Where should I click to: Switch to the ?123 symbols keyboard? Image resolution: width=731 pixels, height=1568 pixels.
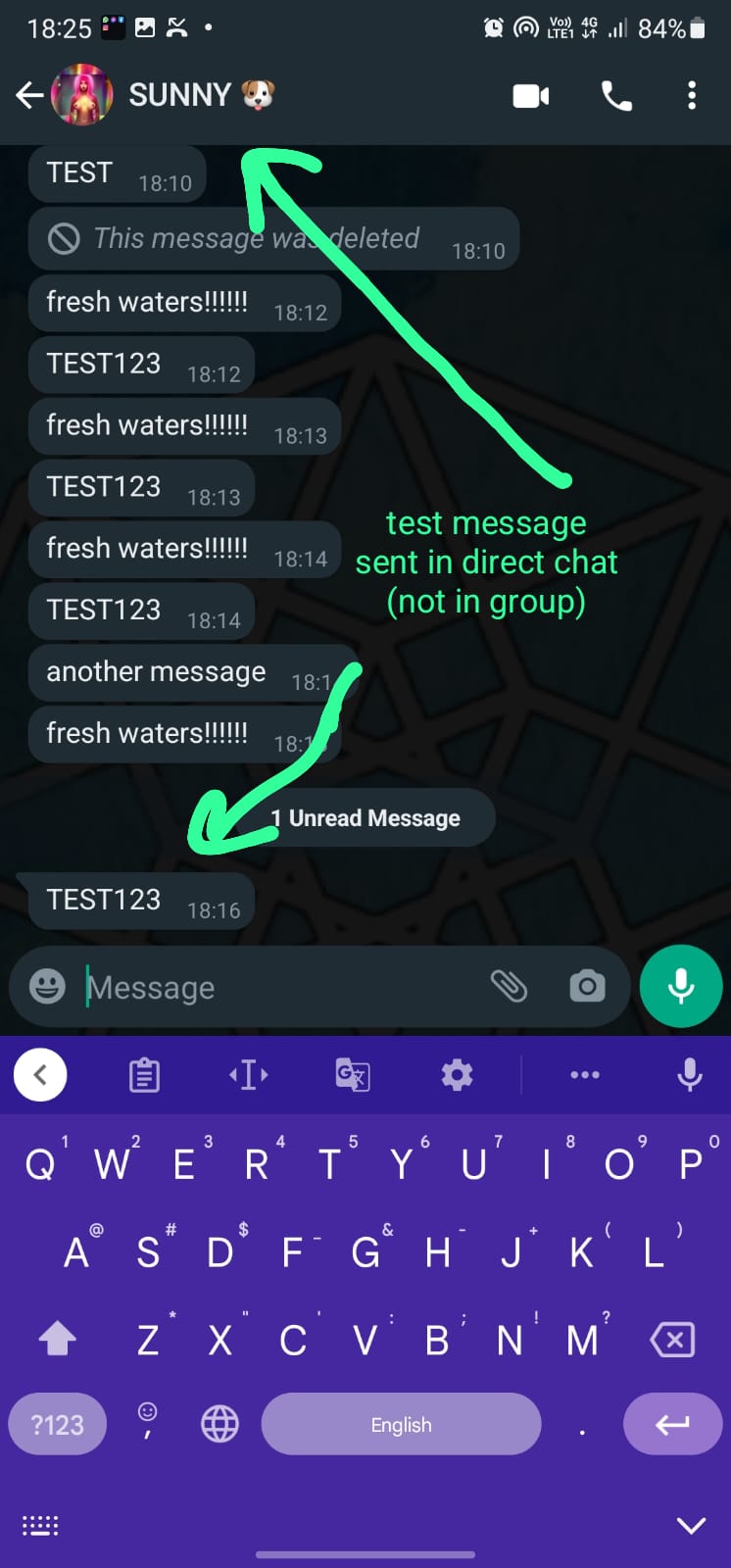[58, 1425]
